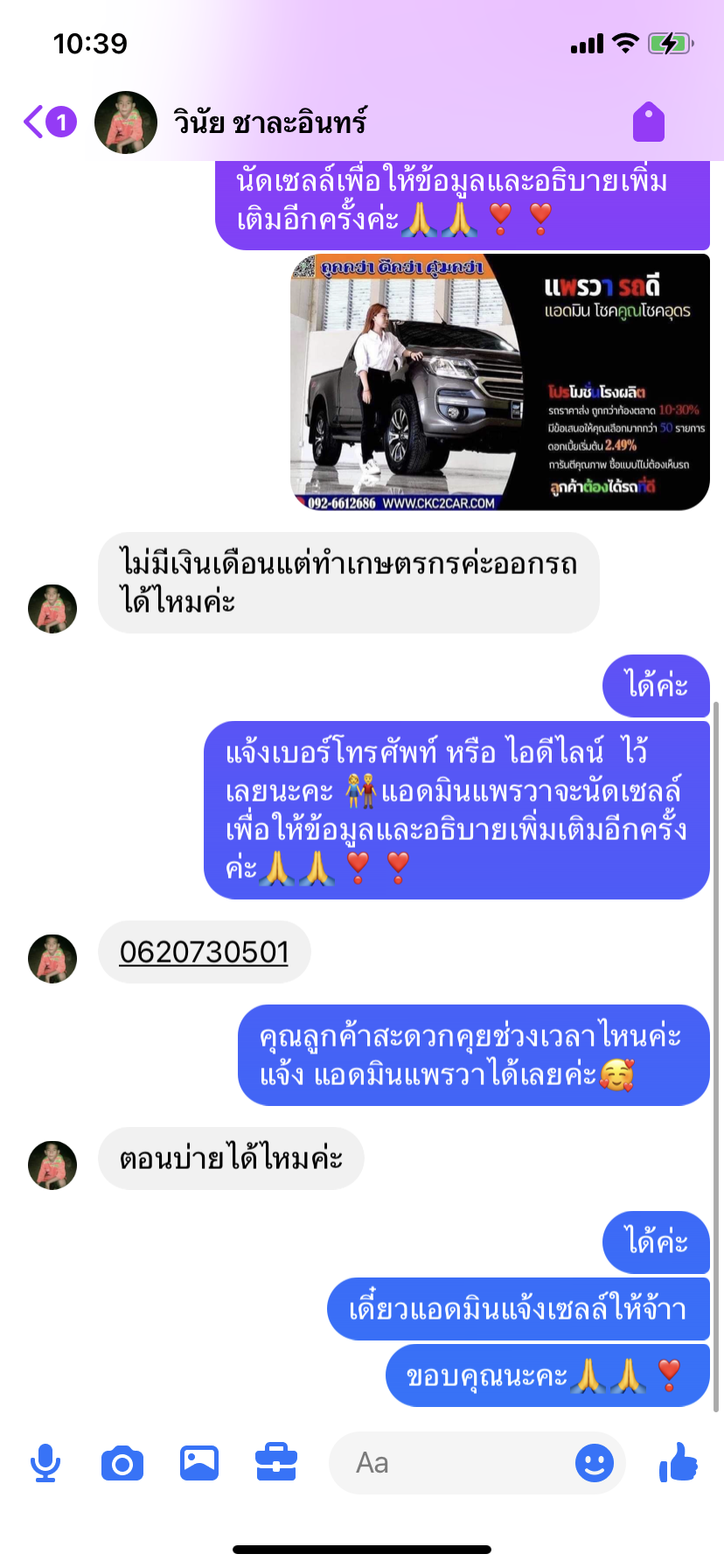Record a voice message with microphone

pyautogui.click(x=45, y=1463)
